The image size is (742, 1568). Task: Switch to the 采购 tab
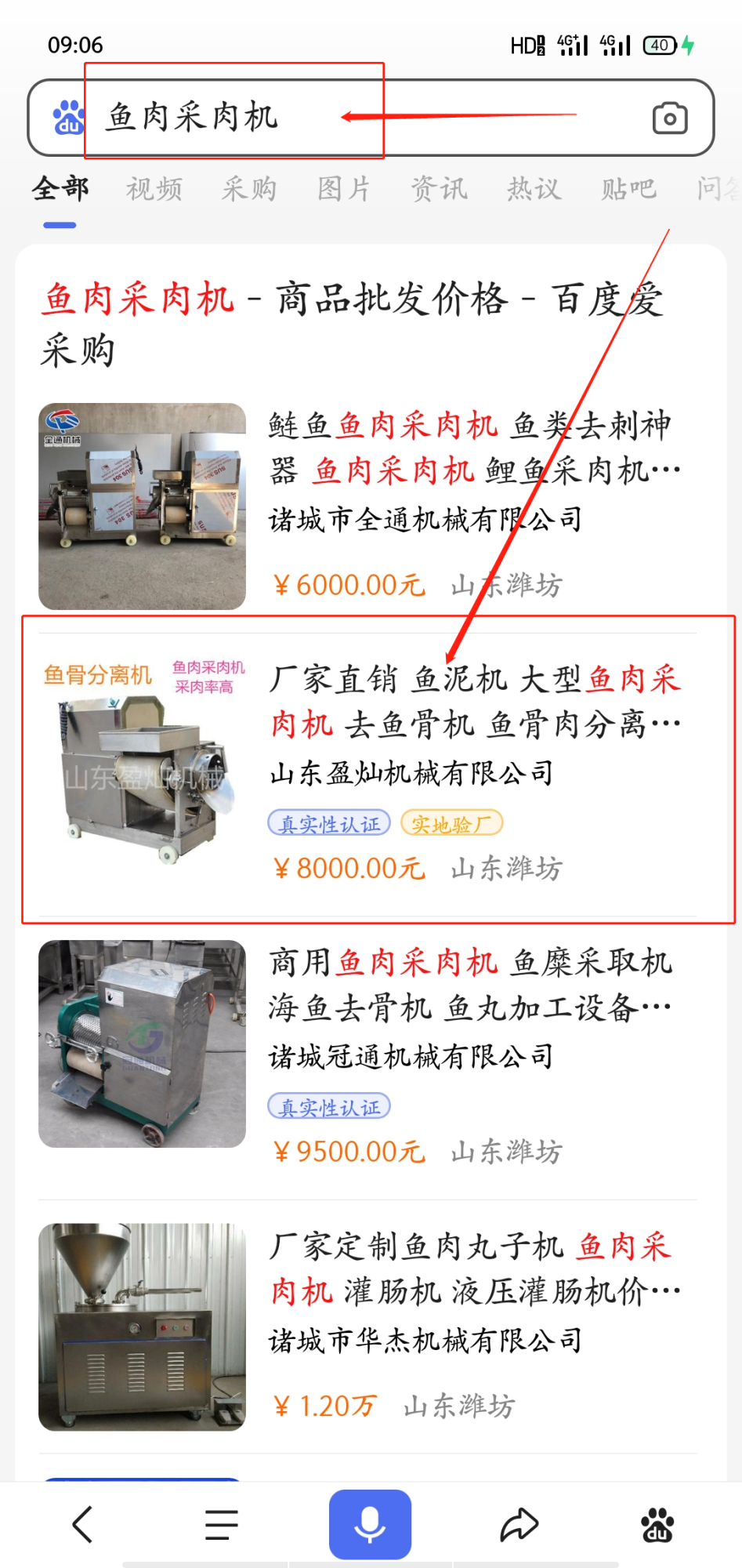[249, 189]
